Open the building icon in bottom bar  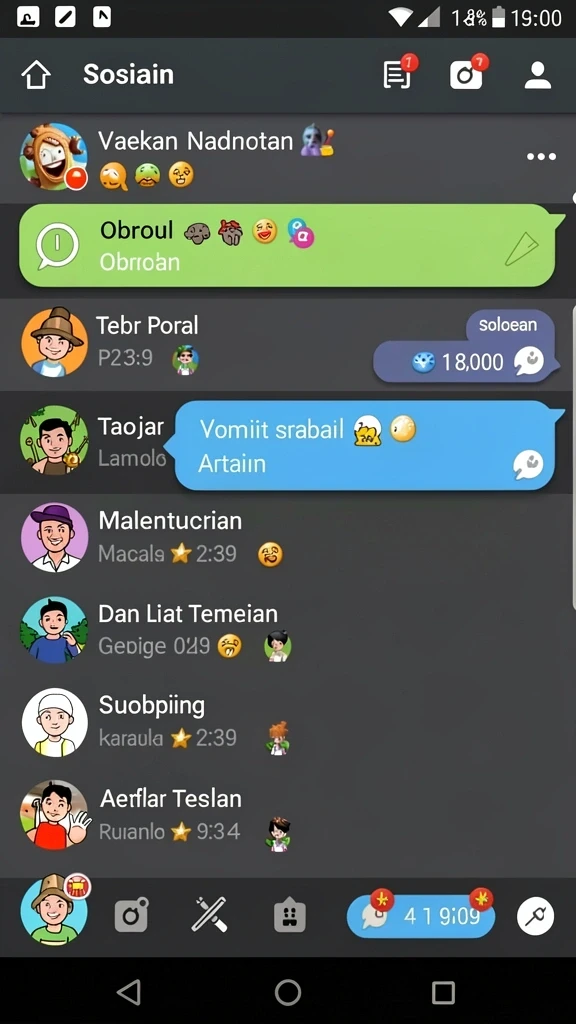pos(289,914)
